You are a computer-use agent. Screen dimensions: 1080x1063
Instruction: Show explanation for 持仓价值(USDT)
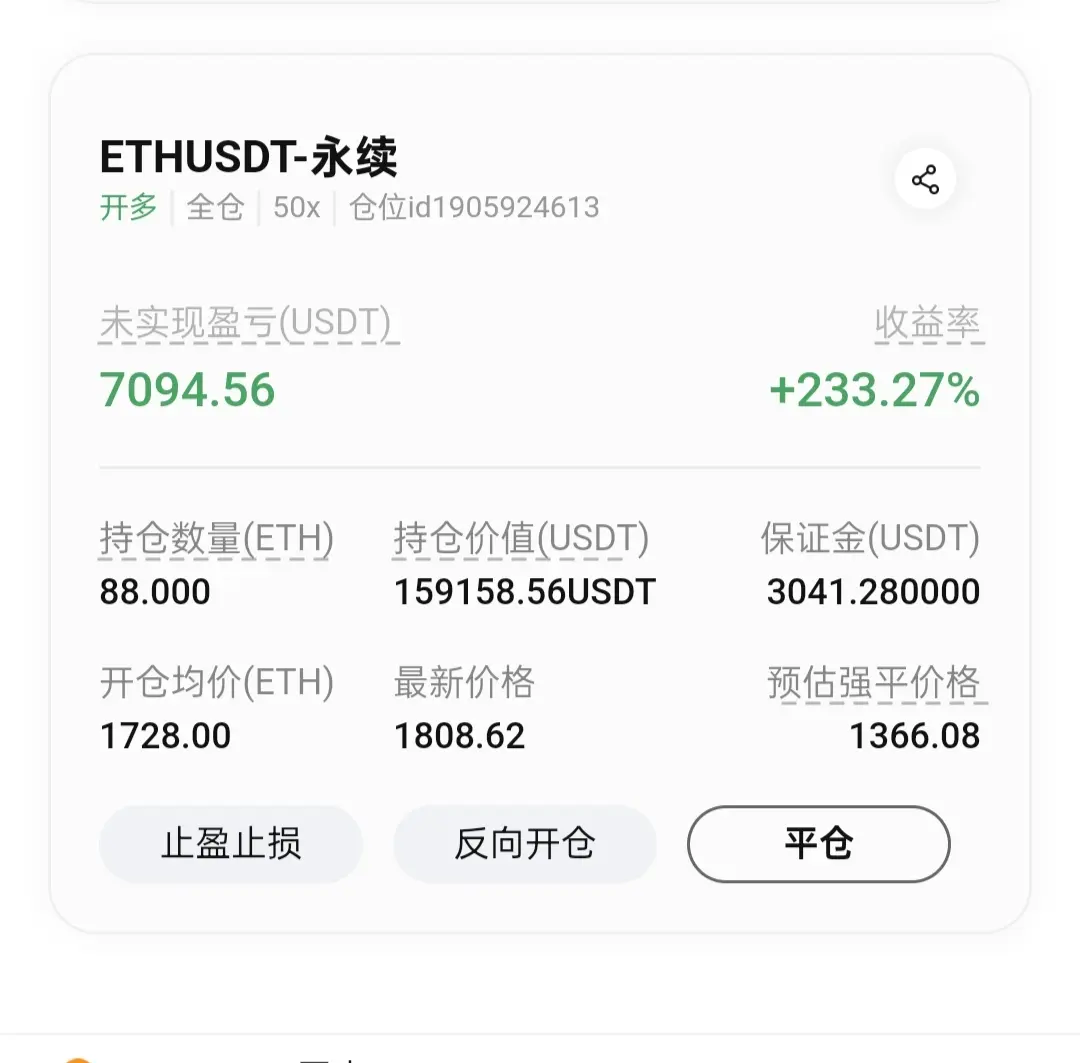click(x=521, y=539)
